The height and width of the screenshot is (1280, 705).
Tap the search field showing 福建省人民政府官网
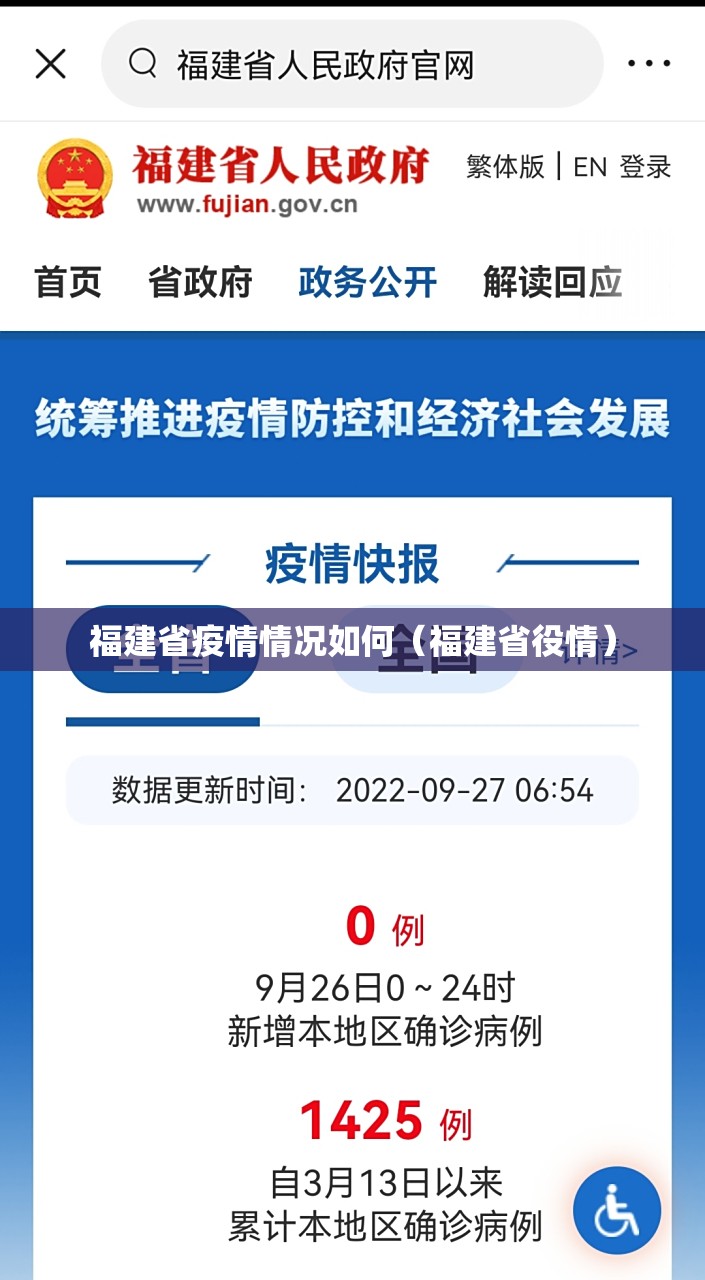352,64
